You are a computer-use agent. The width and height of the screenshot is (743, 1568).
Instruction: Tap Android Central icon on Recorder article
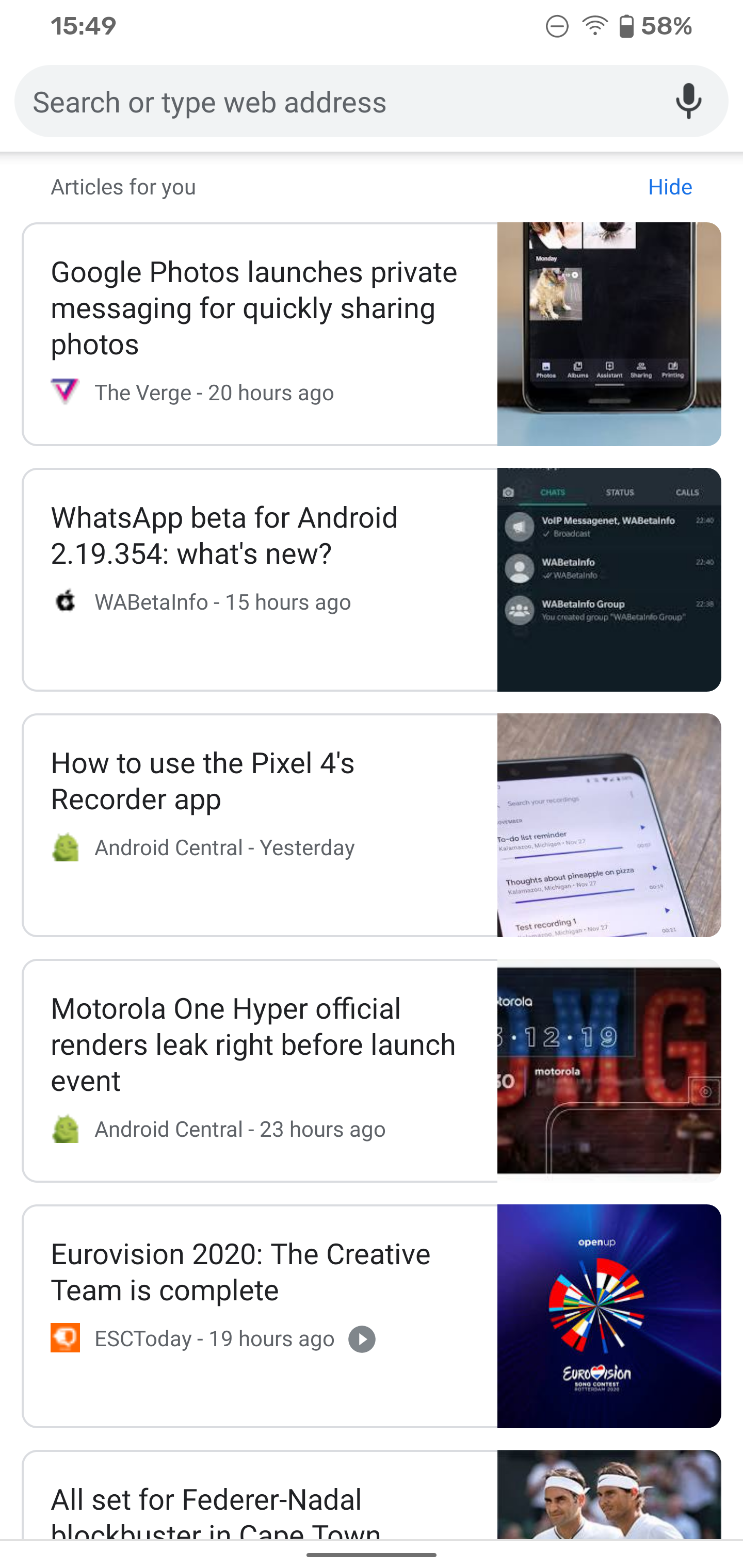pos(65,847)
